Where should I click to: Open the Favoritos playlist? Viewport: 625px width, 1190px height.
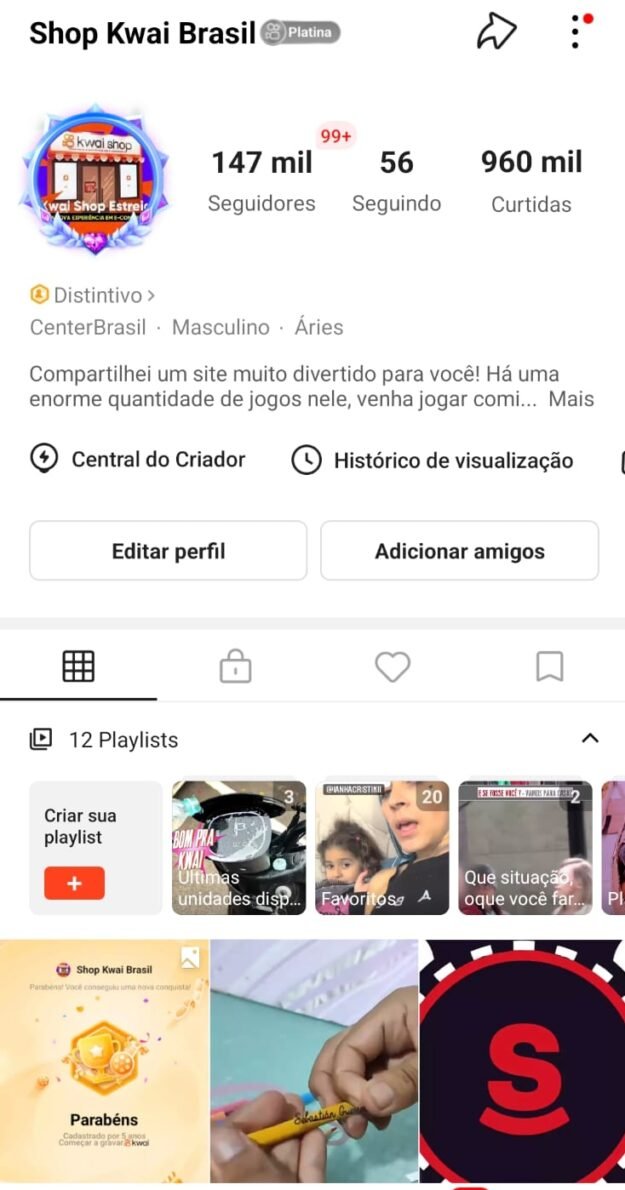[x=382, y=848]
